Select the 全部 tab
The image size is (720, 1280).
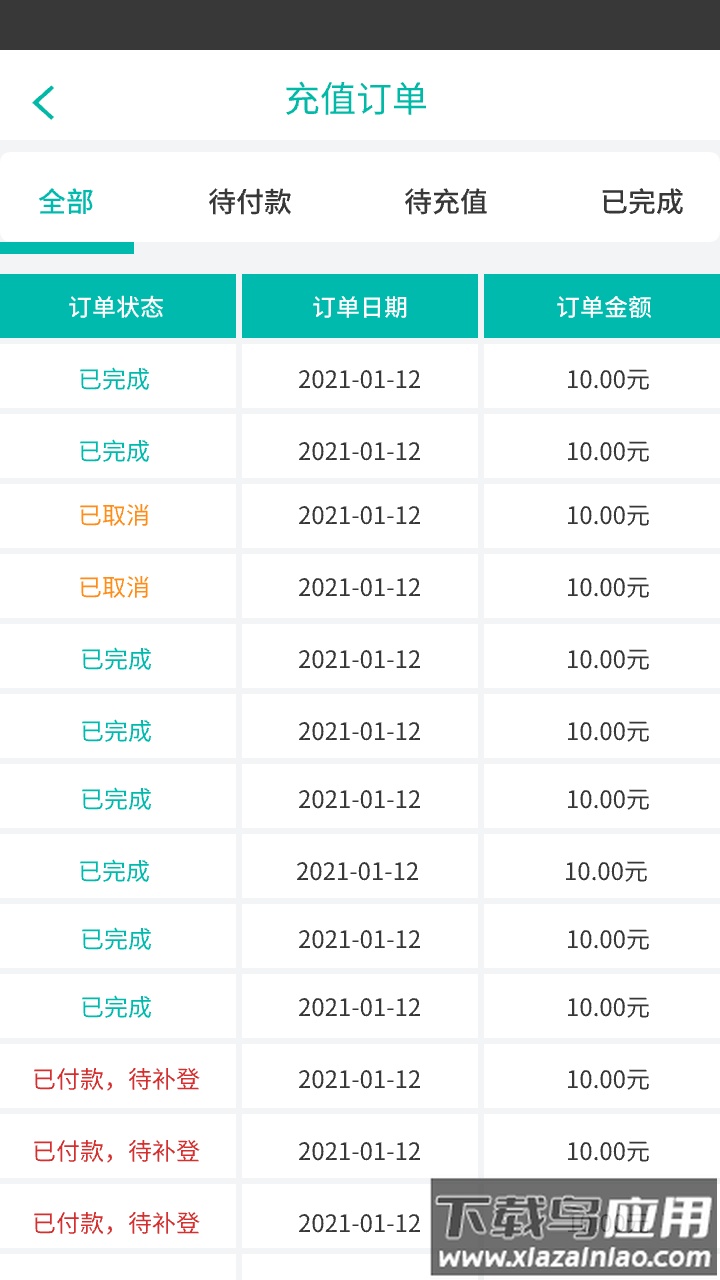[x=66, y=202]
